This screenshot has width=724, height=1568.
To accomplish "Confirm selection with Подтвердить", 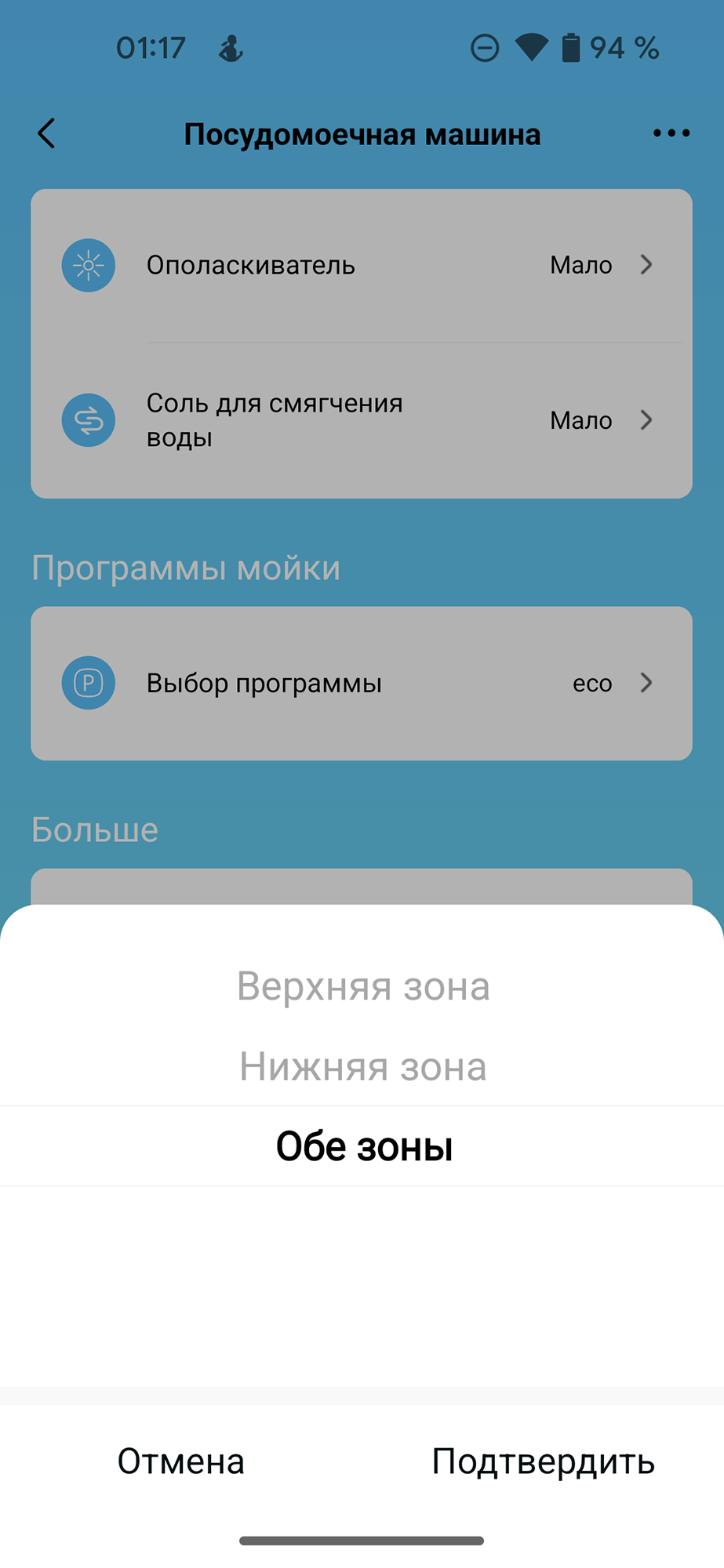I will pos(543,1461).
